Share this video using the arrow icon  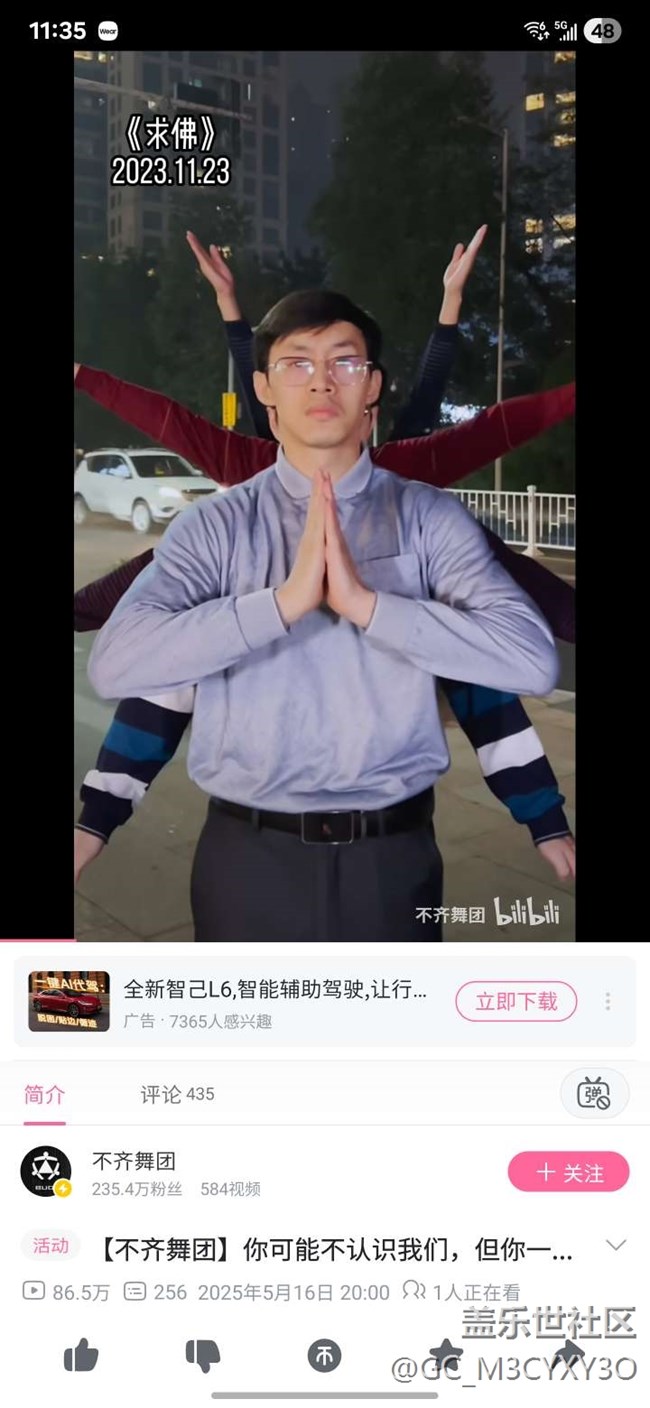[x=568, y=1356]
